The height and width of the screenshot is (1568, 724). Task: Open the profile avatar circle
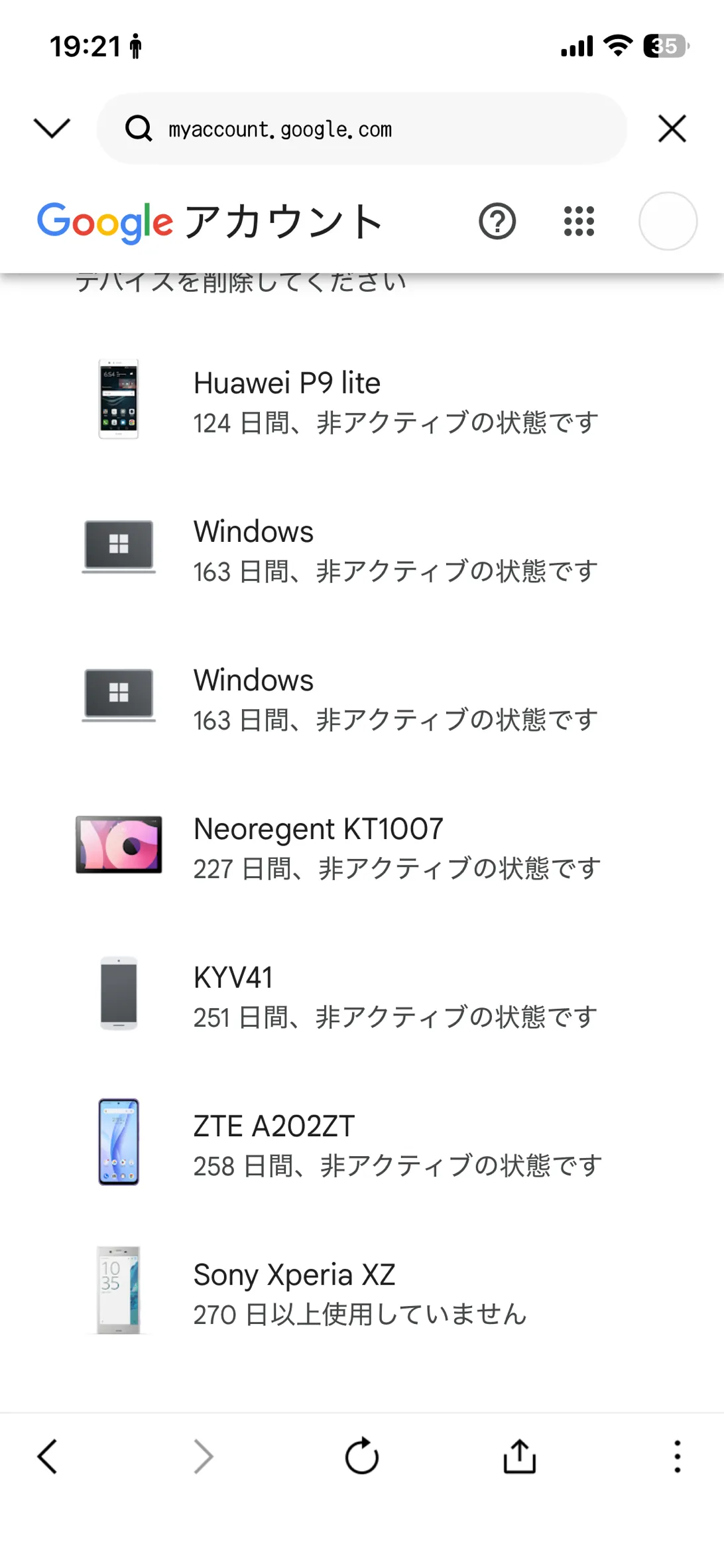tap(667, 222)
